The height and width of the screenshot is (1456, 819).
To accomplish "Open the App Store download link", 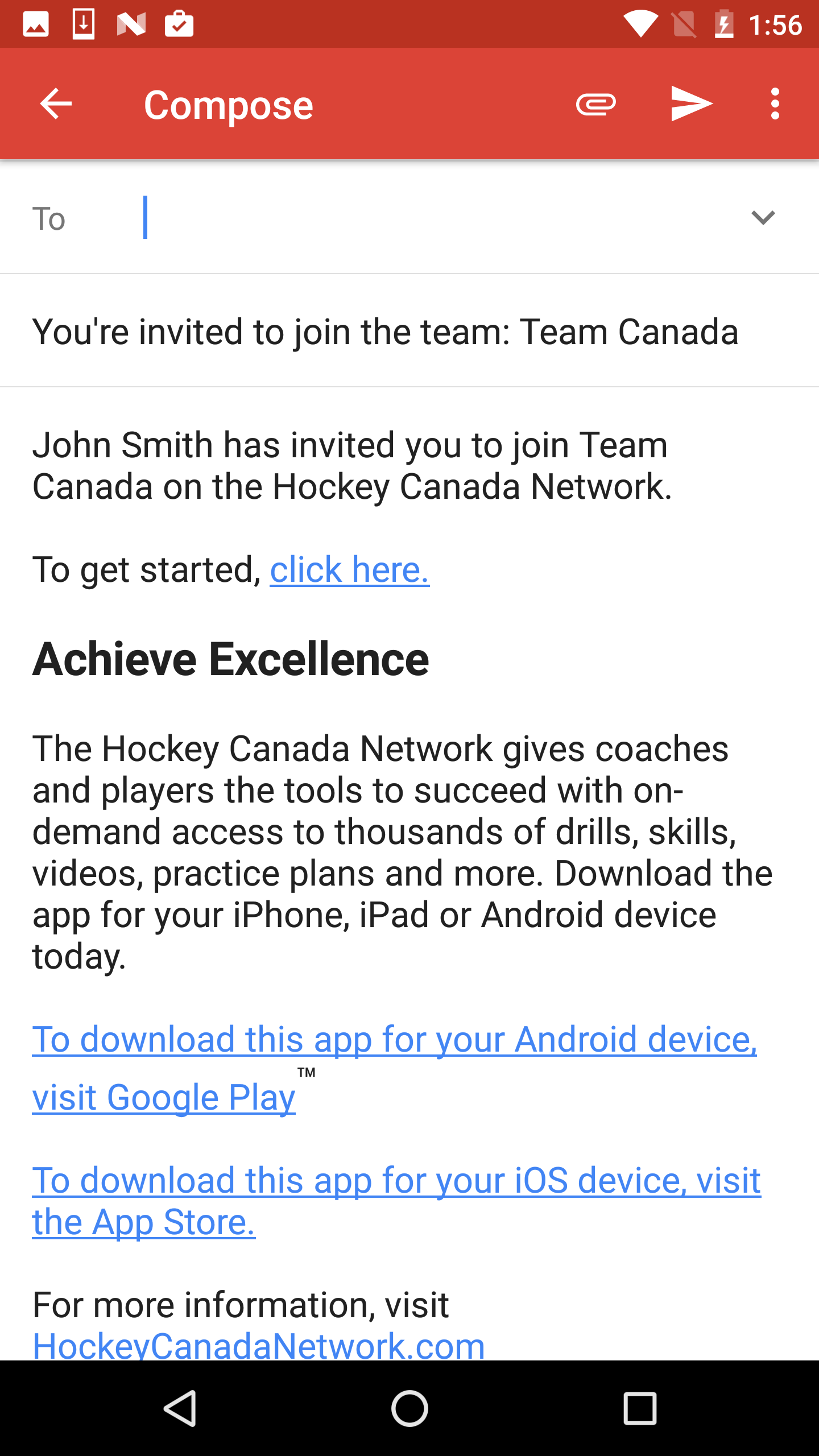I will [x=396, y=1201].
